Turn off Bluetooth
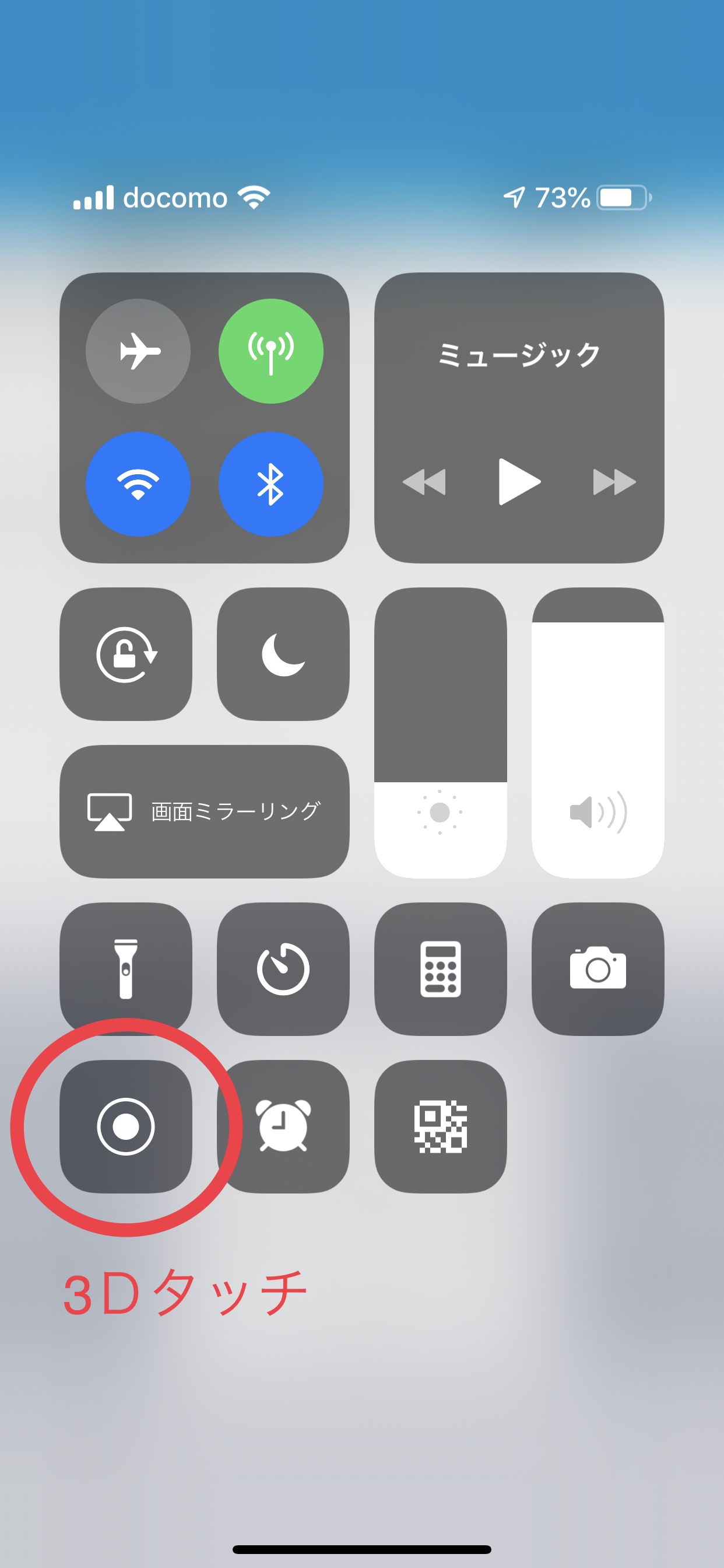 pos(270,484)
